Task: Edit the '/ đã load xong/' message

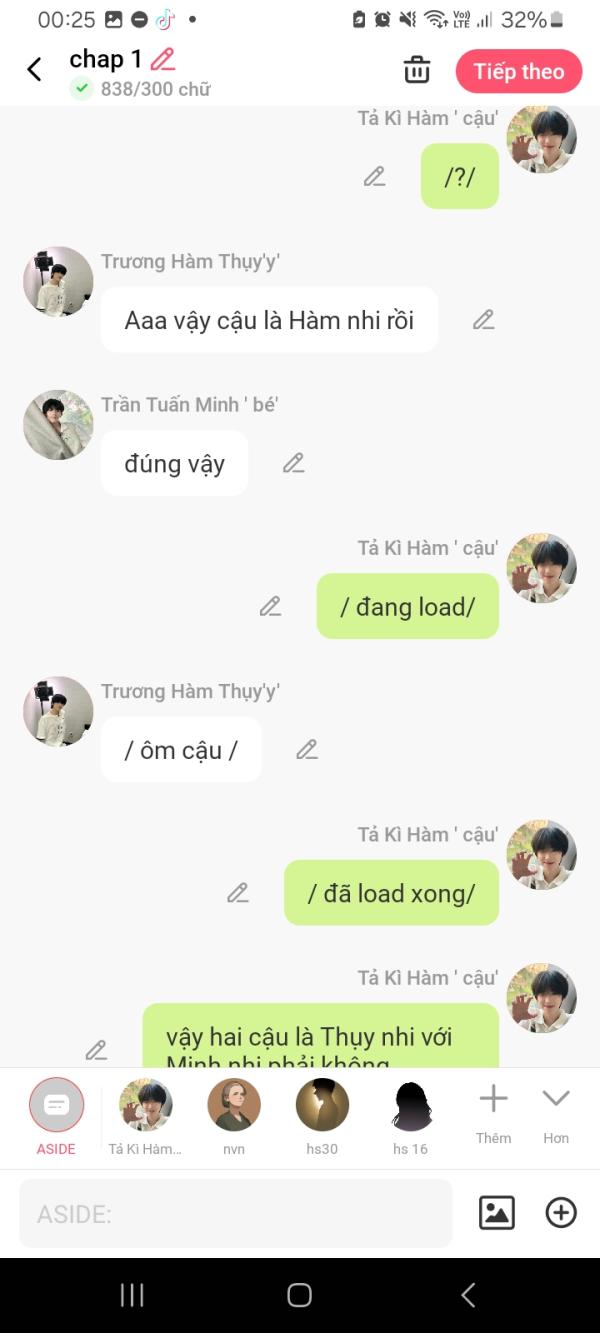Action: pyautogui.click(x=237, y=893)
